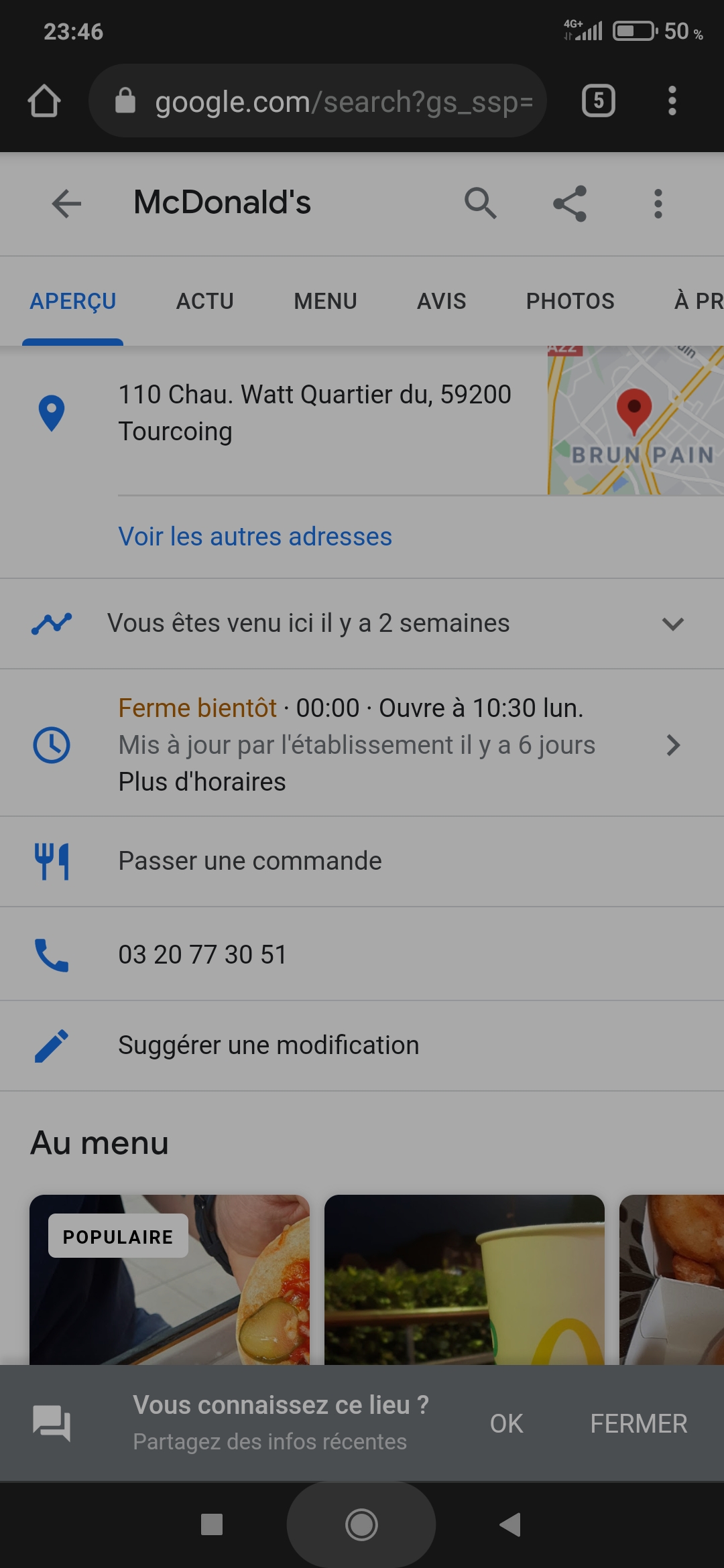Open the AVIS tab

coord(441,302)
